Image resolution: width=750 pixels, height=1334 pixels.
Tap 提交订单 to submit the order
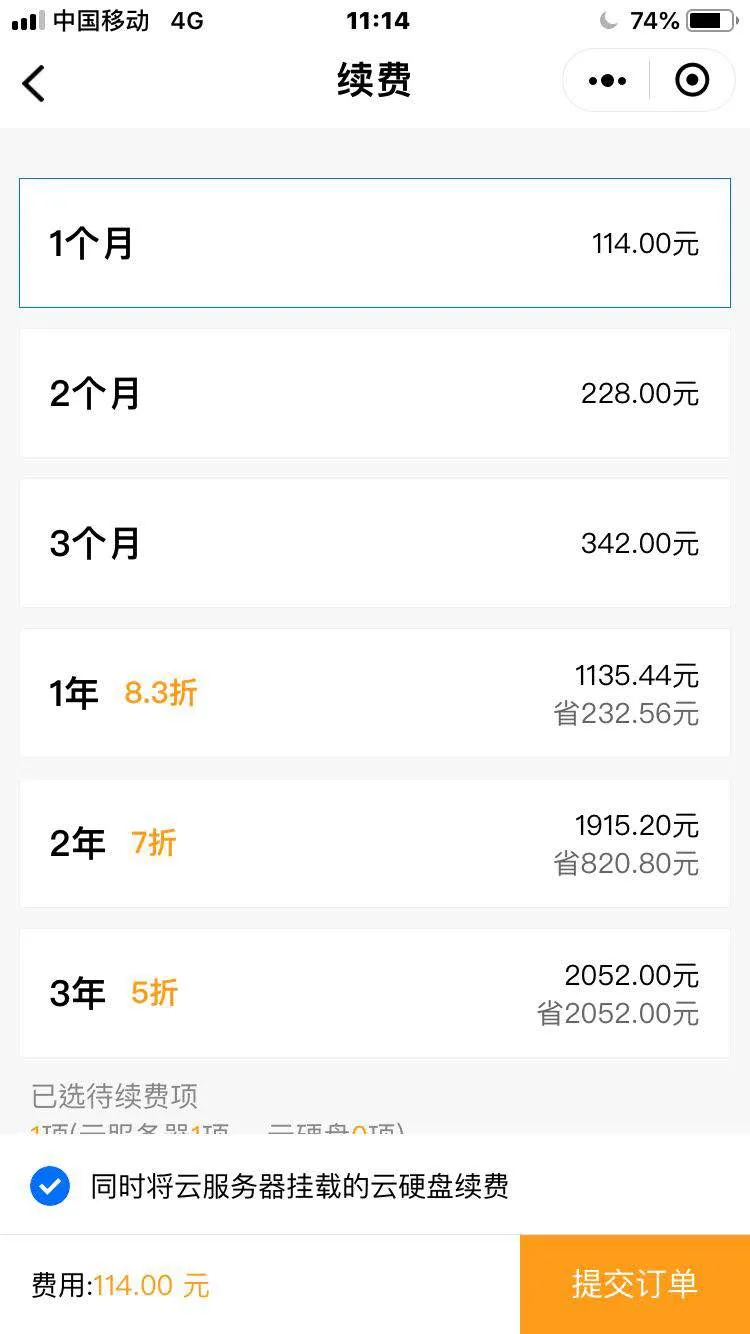tap(635, 1284)
